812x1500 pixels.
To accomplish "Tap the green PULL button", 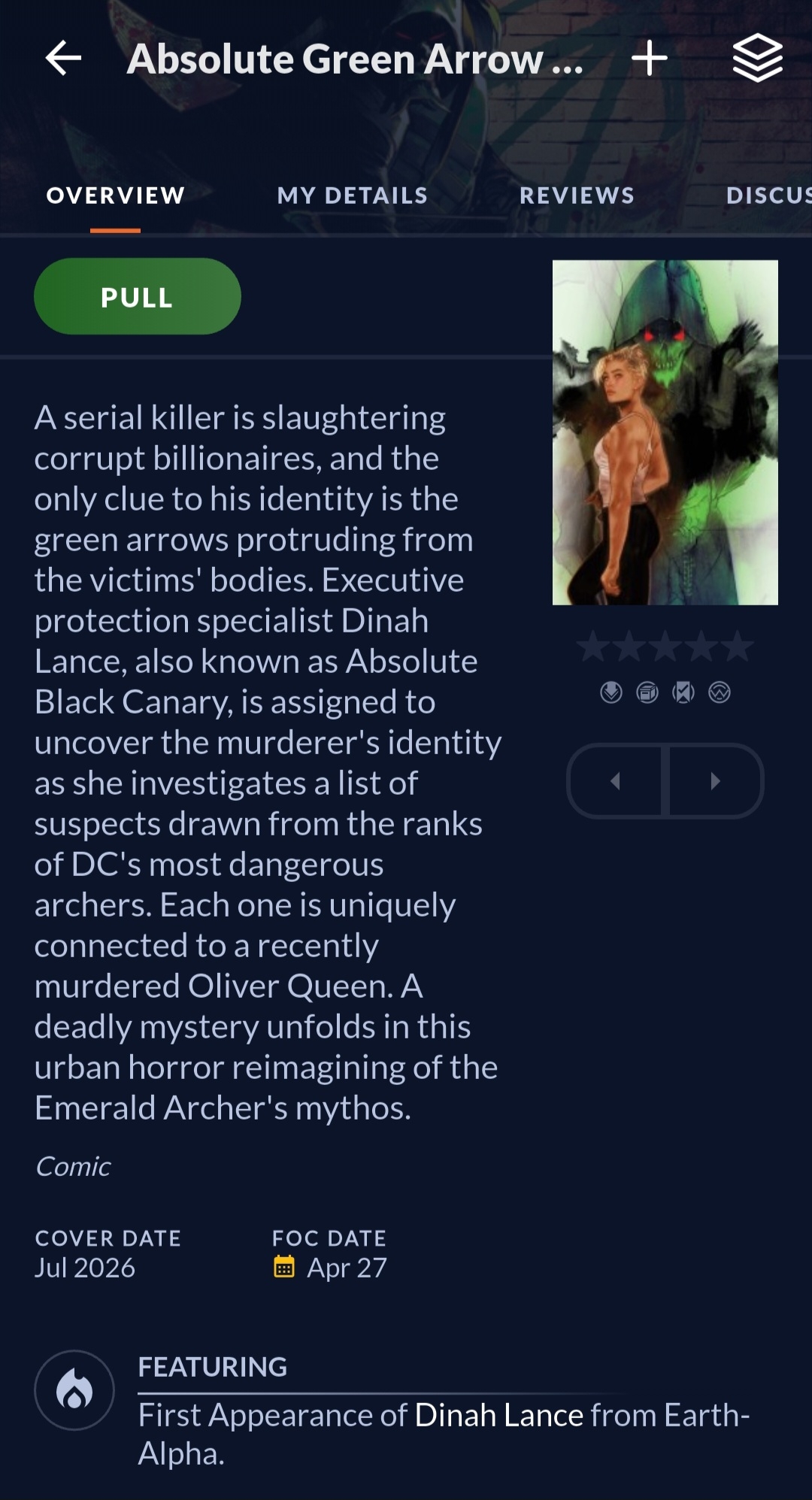I will coord(138,296).
